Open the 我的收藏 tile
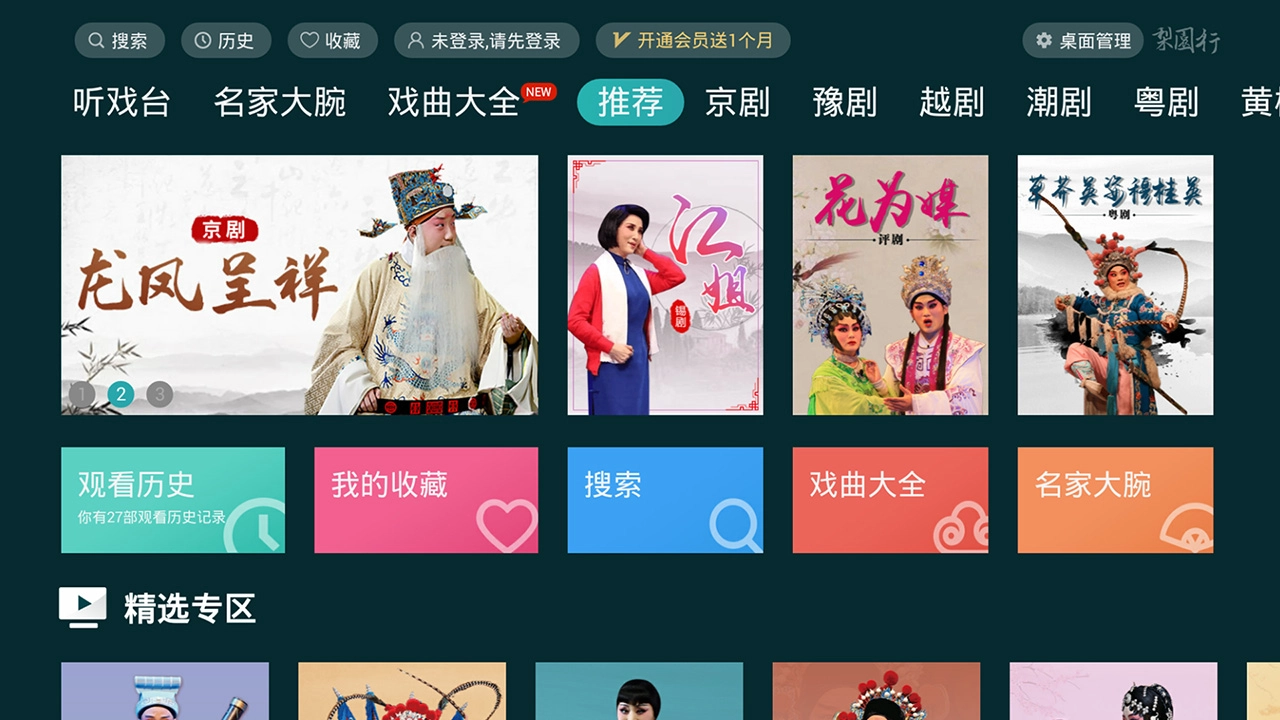Image resolution: width=1280 pixels, height=720 pixels. (426, 500)
